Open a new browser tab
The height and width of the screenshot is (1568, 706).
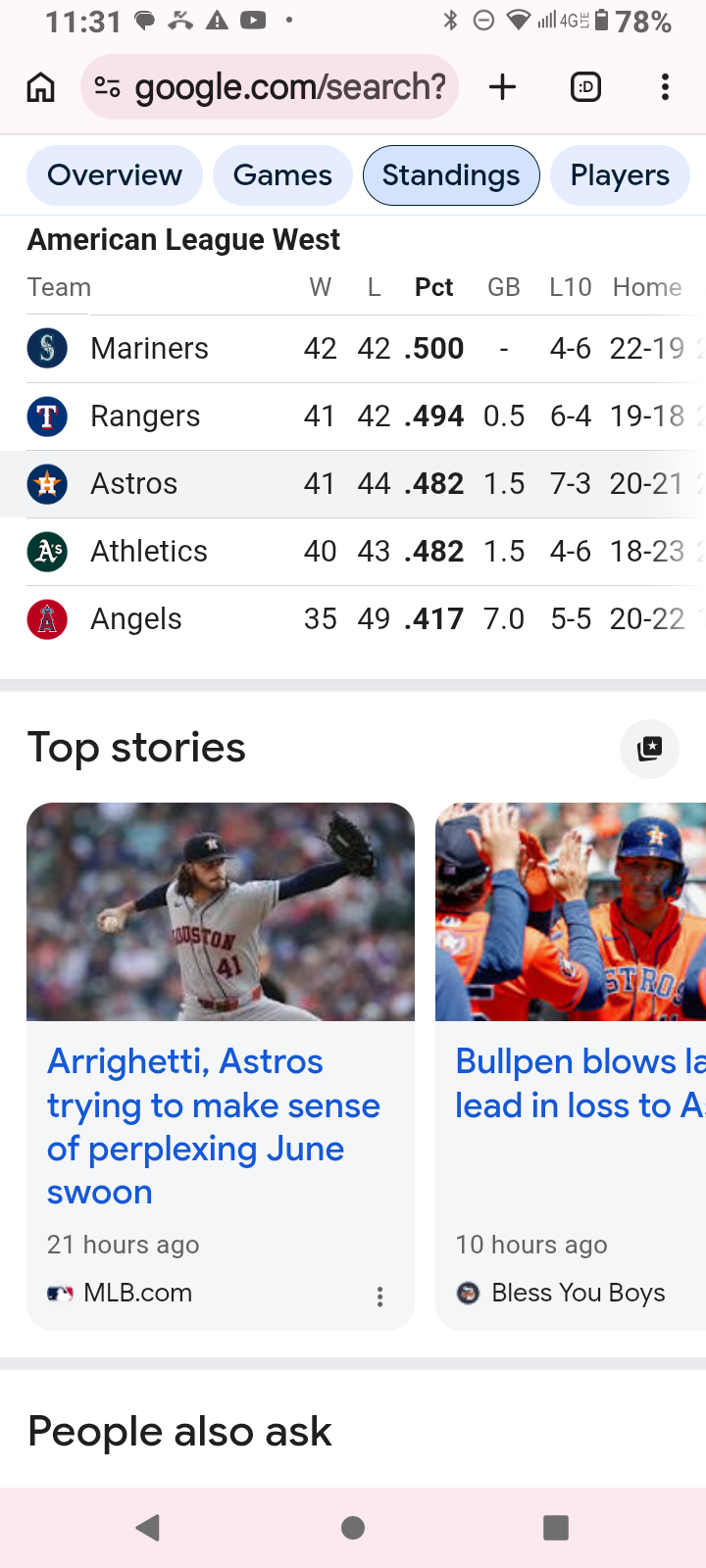click(502, 87)
